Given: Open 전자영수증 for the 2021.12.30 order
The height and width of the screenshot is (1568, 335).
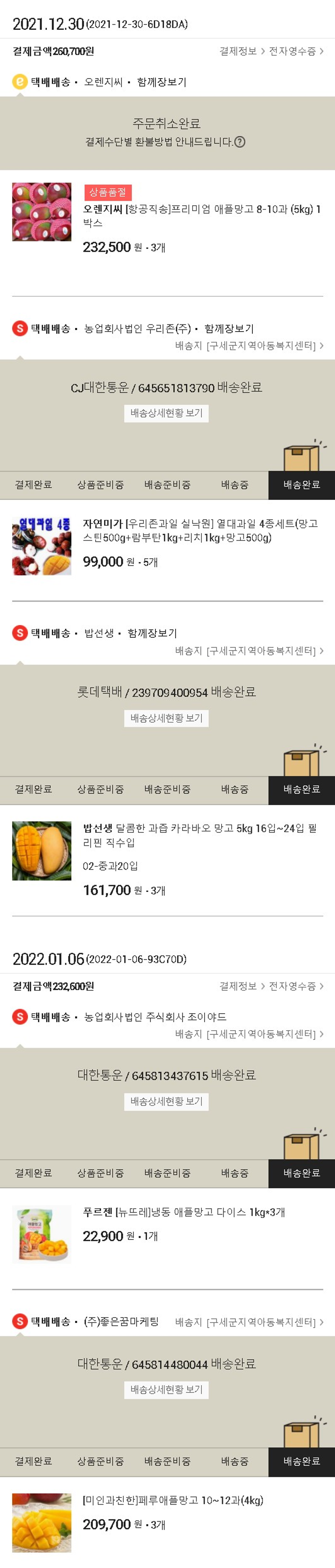Looking at the screenshot, I should pos(295,51).
